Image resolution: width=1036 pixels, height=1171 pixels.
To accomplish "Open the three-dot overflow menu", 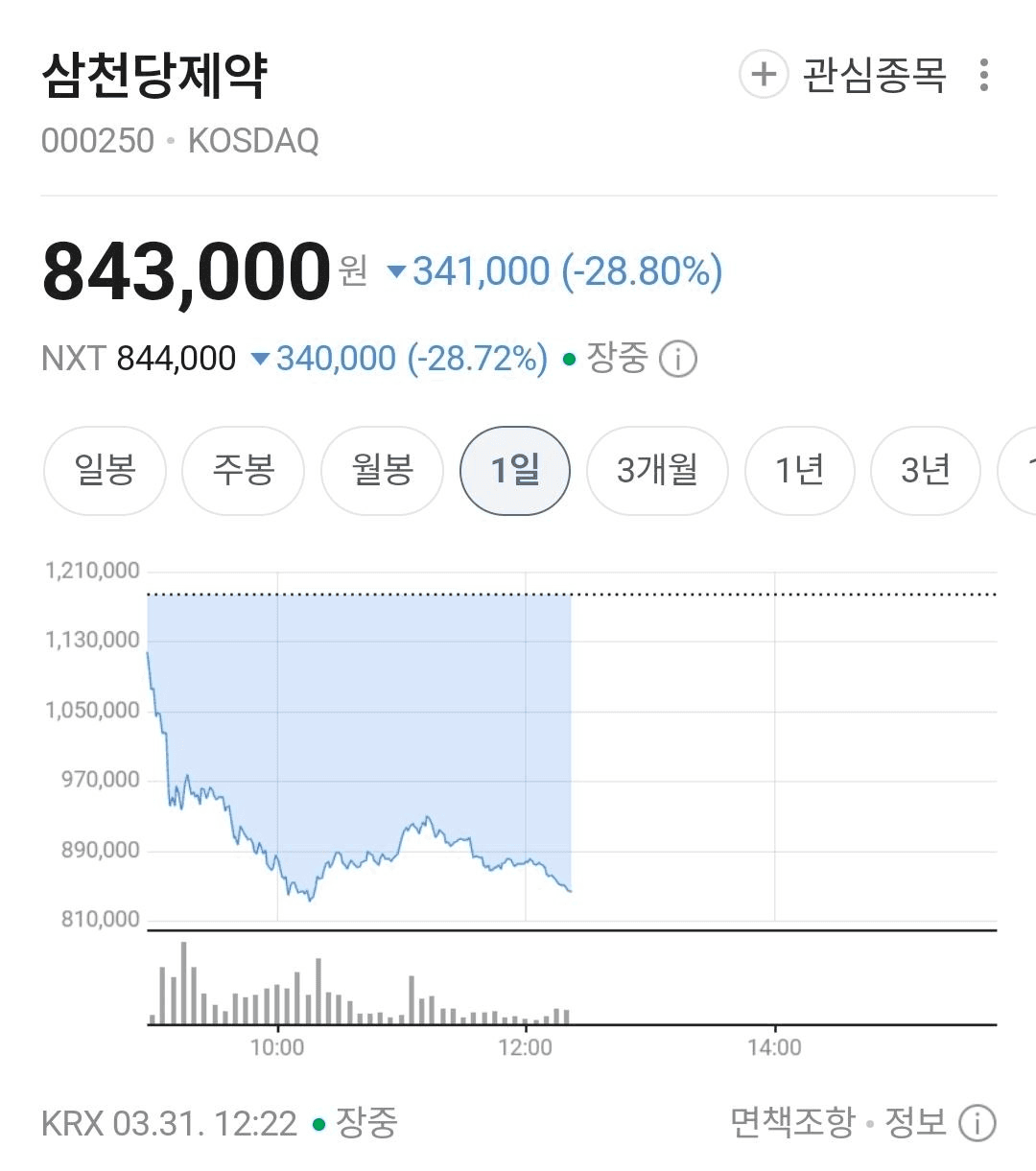I will tap(983, 75).
